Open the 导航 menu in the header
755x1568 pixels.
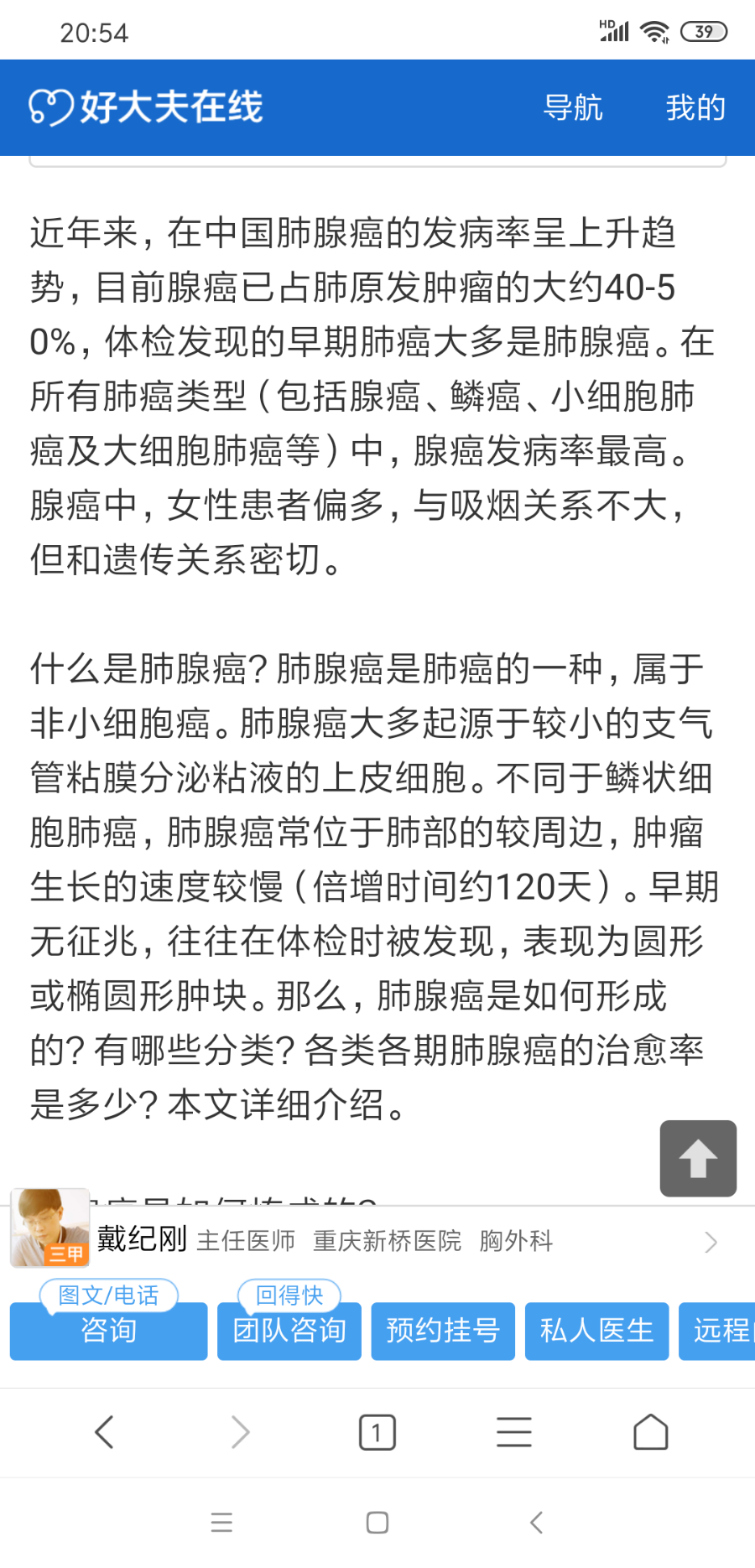pyautogui.click(x=572, y=108)
